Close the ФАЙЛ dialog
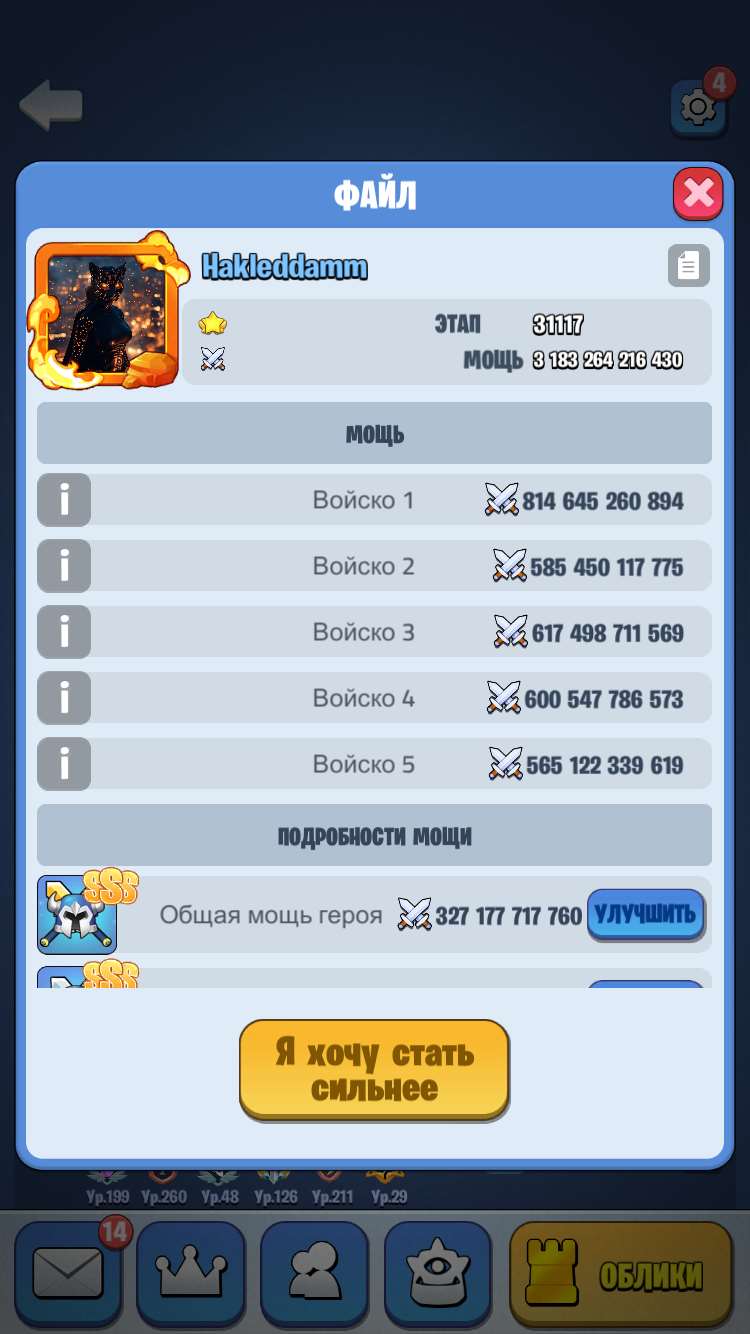750x1334 pixels. (697, 194)
